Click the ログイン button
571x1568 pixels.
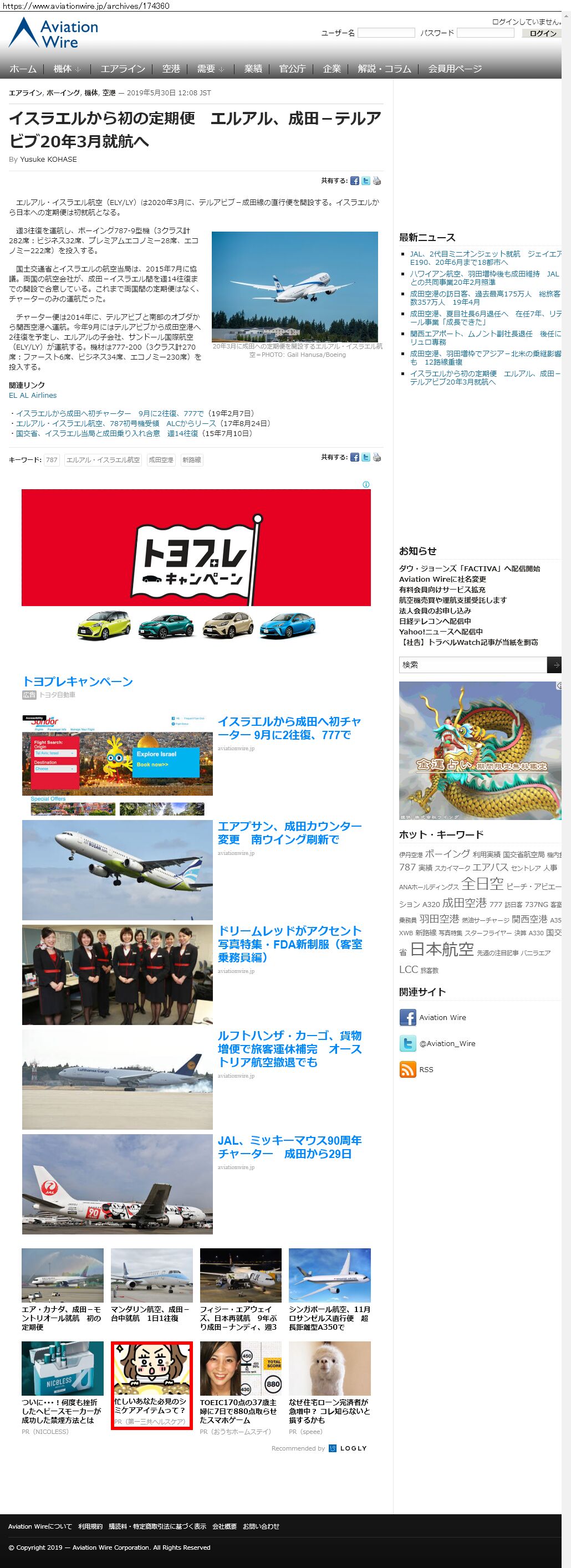542,33
